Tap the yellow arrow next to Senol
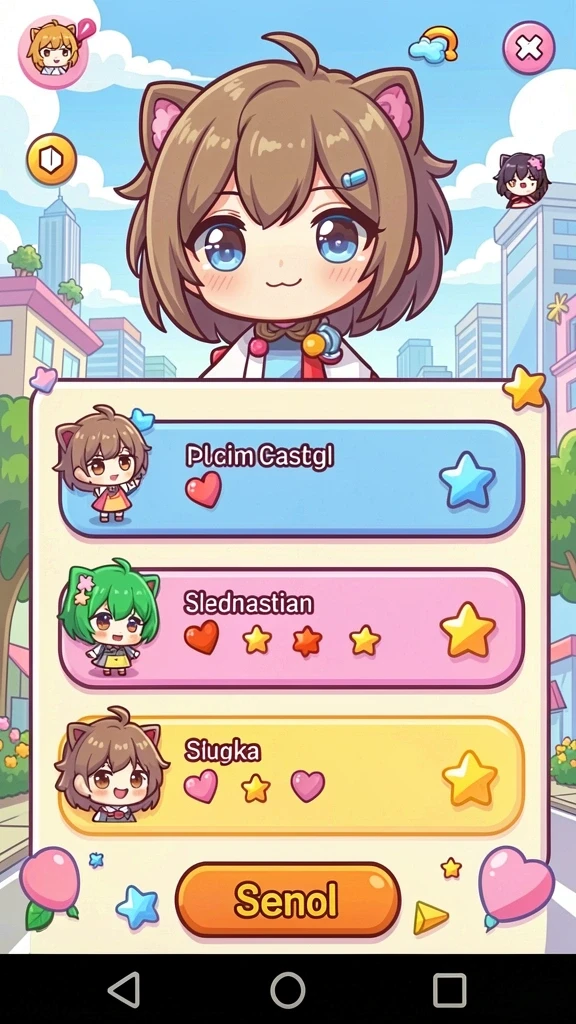Viewport: 576px width, 1024px height. click(430, 916)
